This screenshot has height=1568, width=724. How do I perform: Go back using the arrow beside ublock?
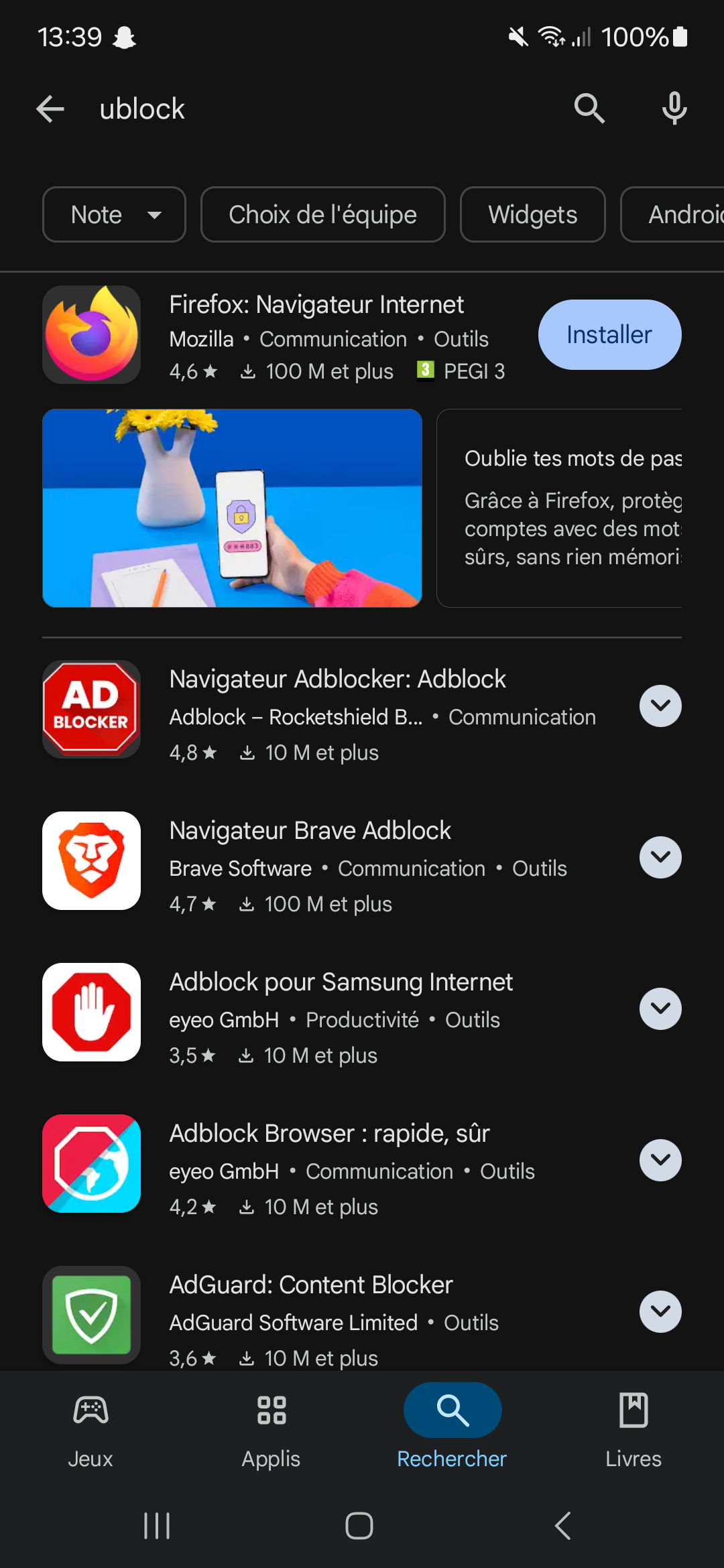point(50,109)
